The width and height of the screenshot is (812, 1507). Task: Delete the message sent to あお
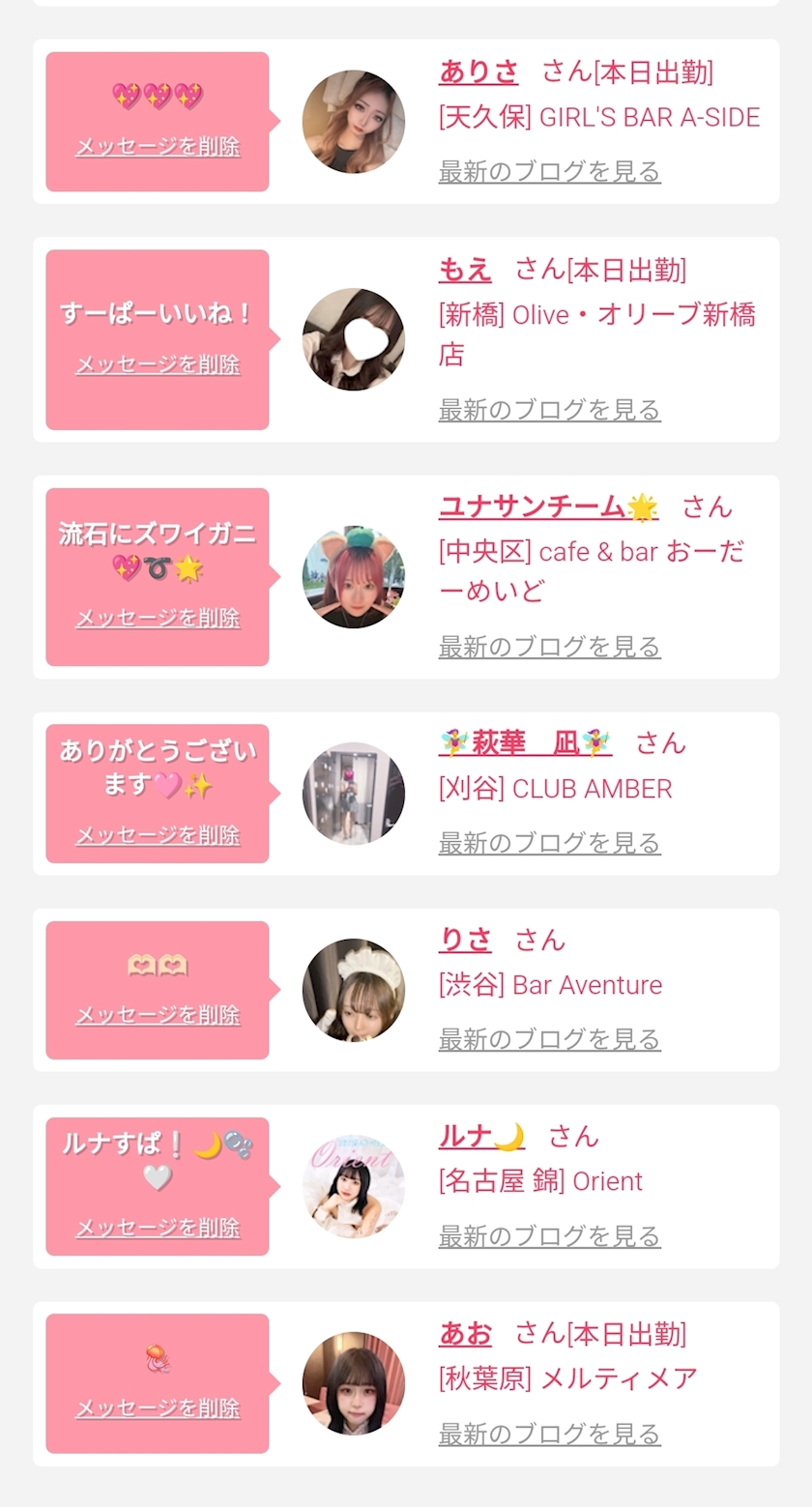click(x=158, y=1408)
